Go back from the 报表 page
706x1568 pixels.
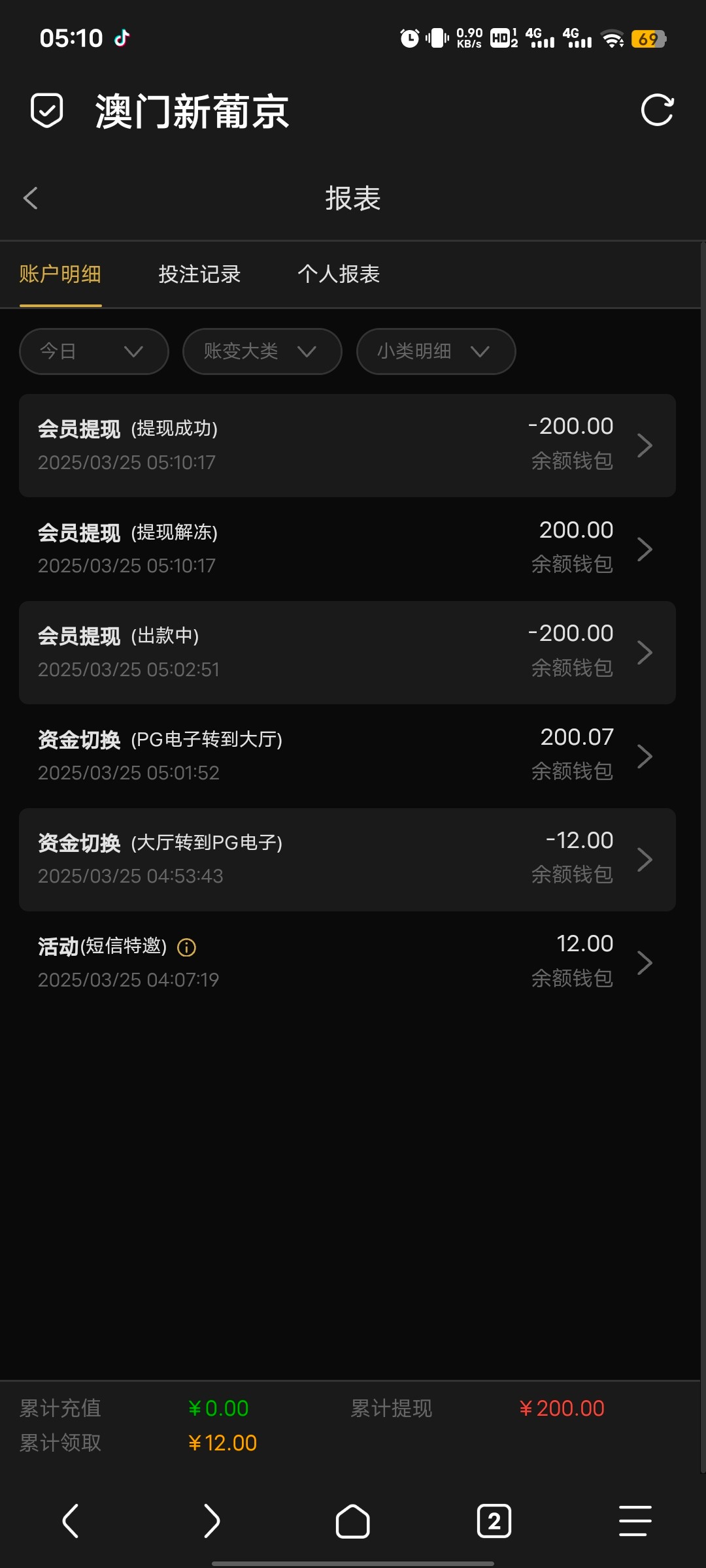pyautogui.click(x=31, y=198)
